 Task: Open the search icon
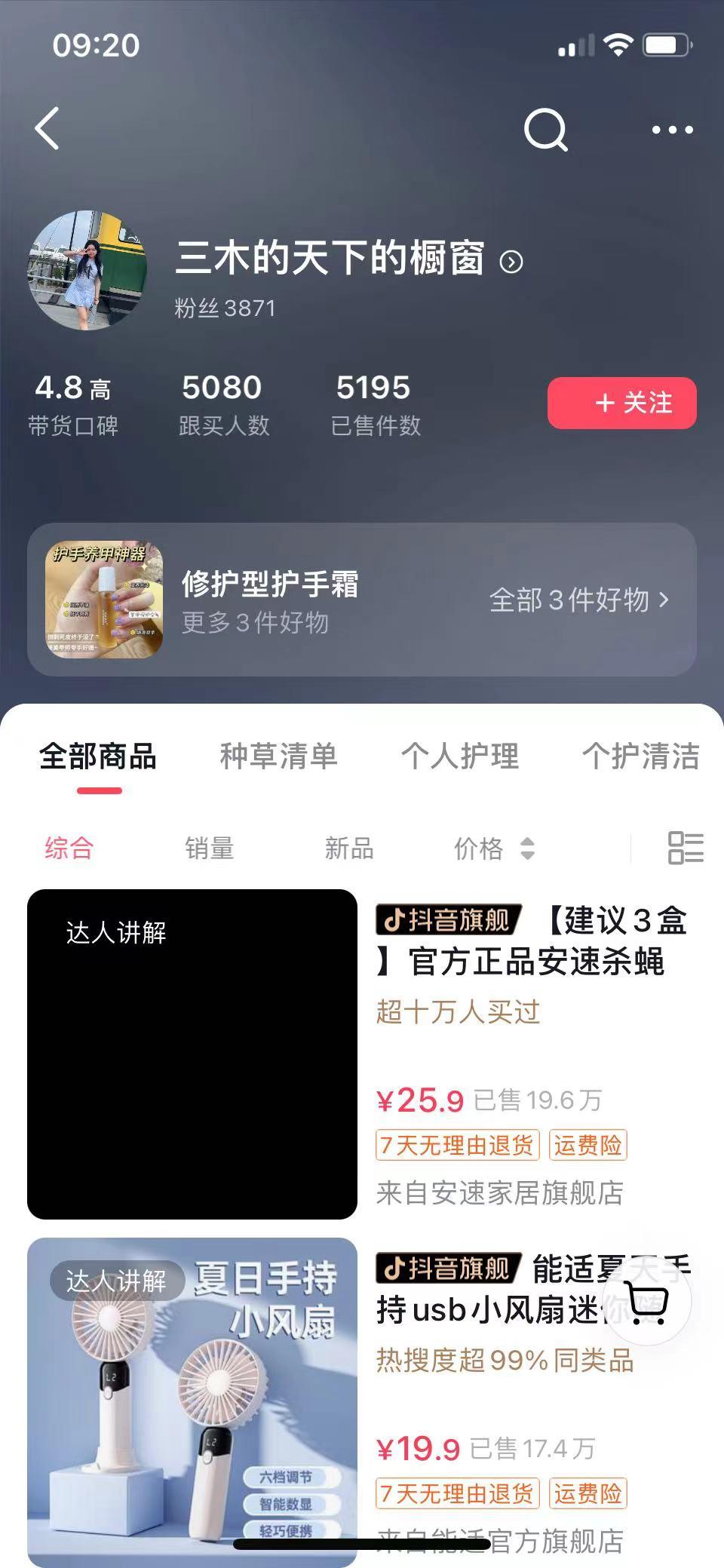545,129
